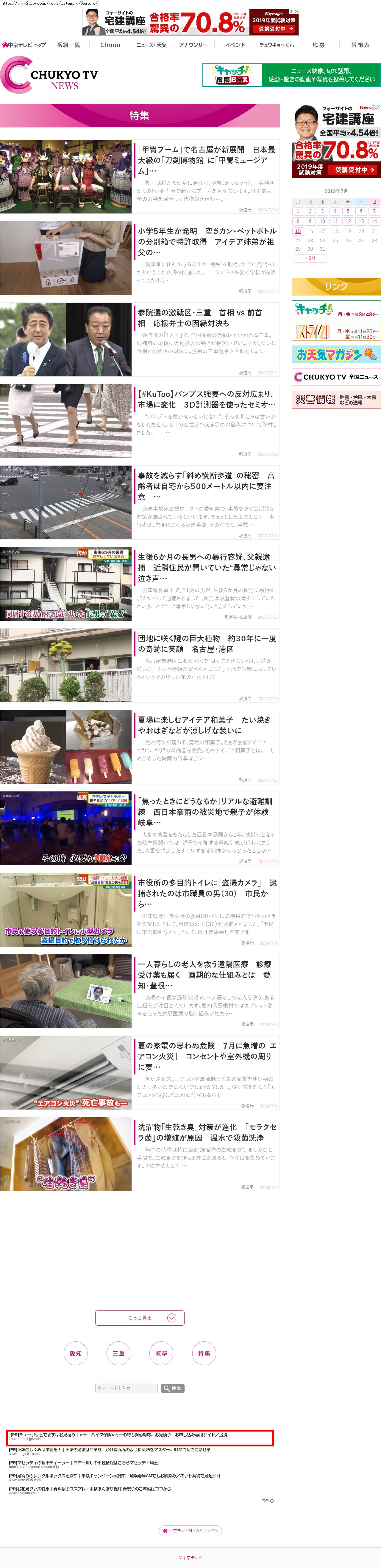Read the 甲冑ブーム 名古屋 article

tap(206, 160)
